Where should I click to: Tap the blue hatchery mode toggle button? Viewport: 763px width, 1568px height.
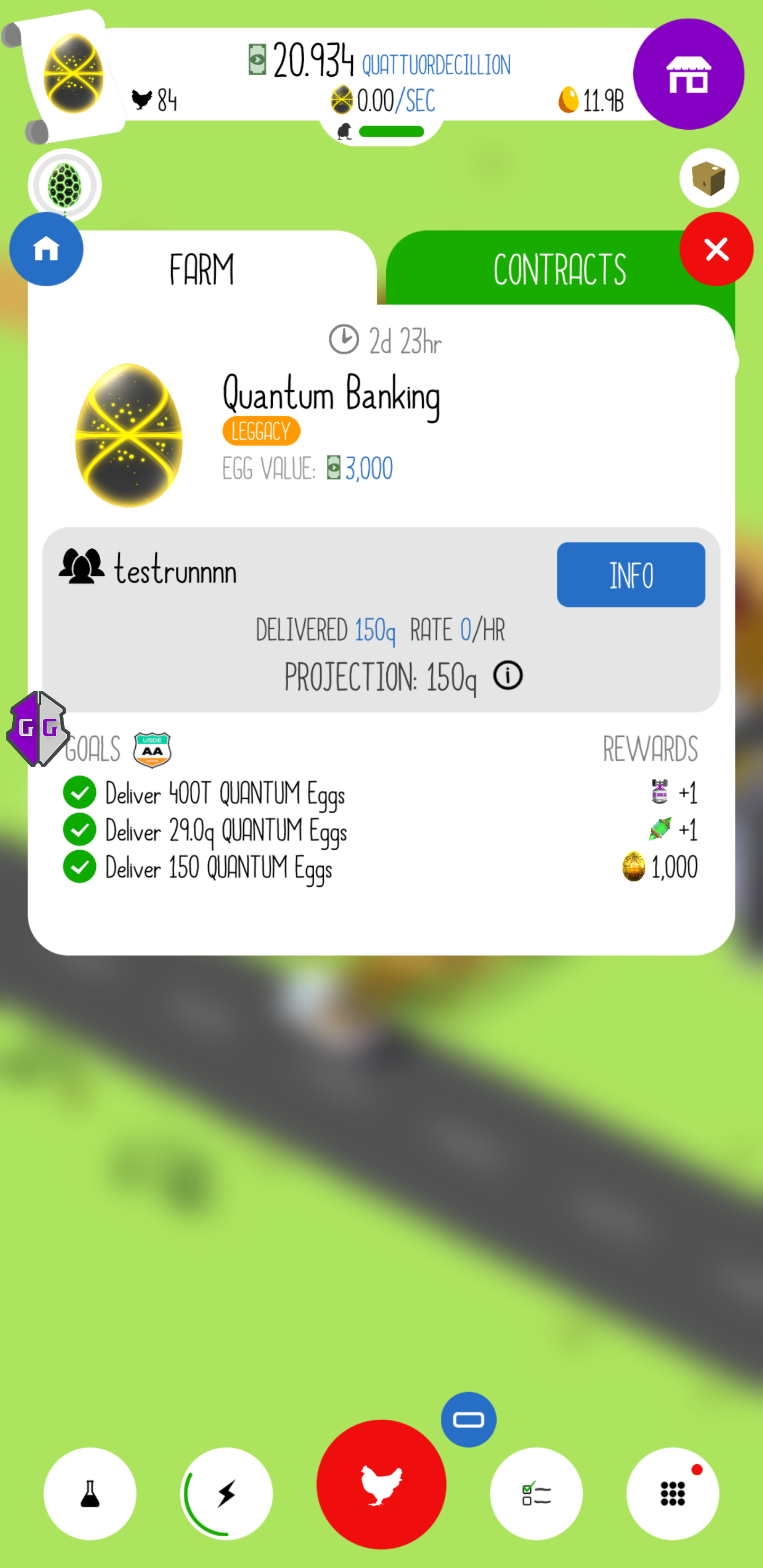[468, 1420]
